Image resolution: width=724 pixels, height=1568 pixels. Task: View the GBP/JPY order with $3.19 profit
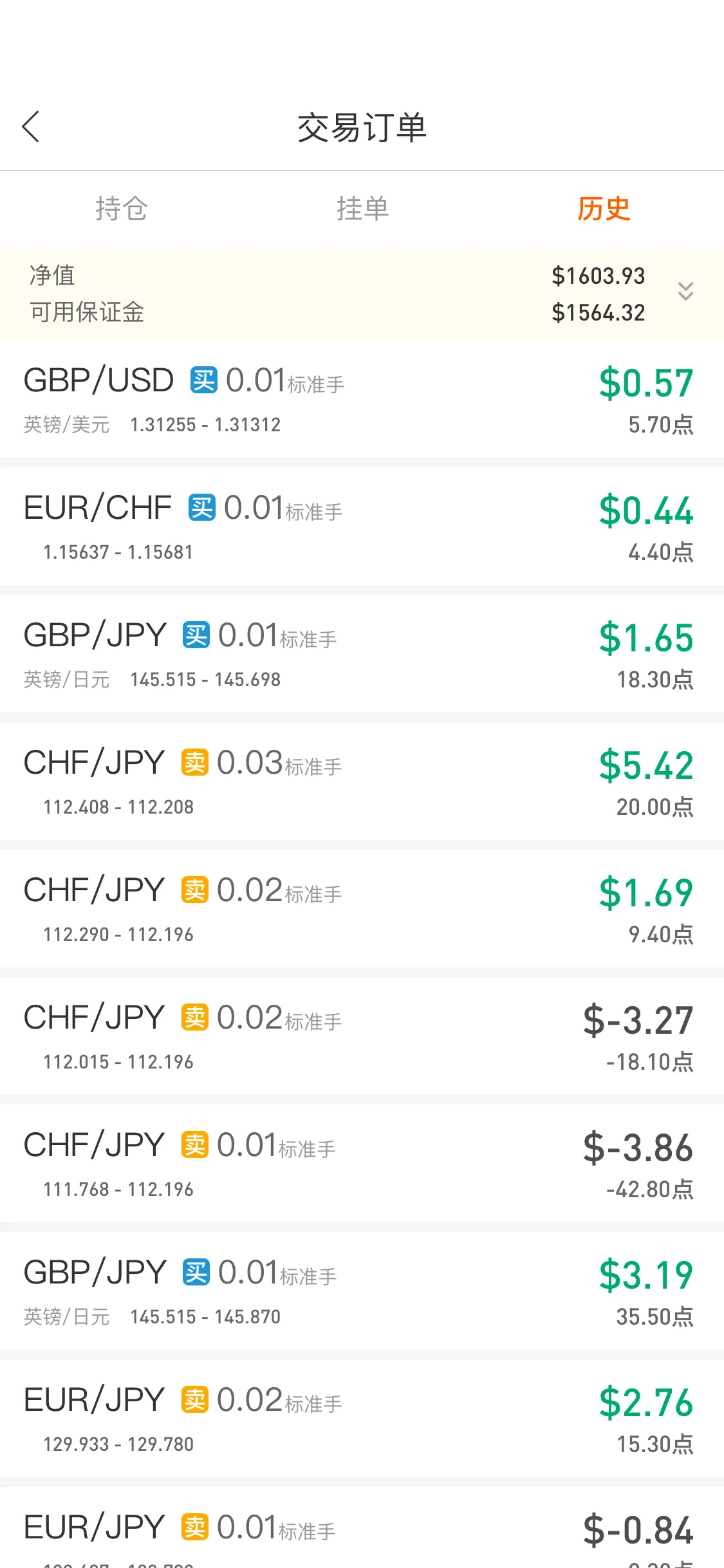click(362, 1291)
